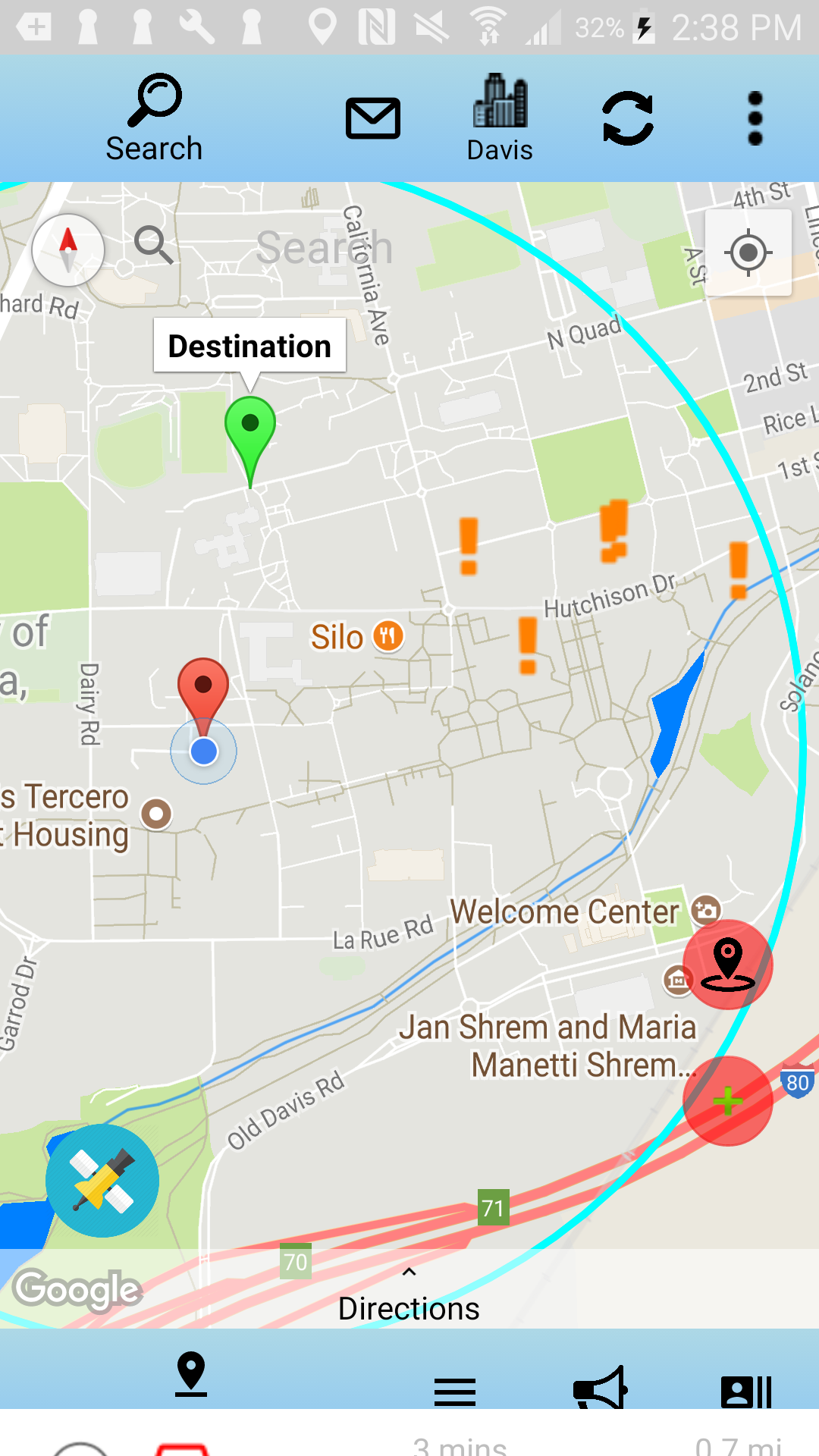Tap the map search field

click(x=324, y=248)
